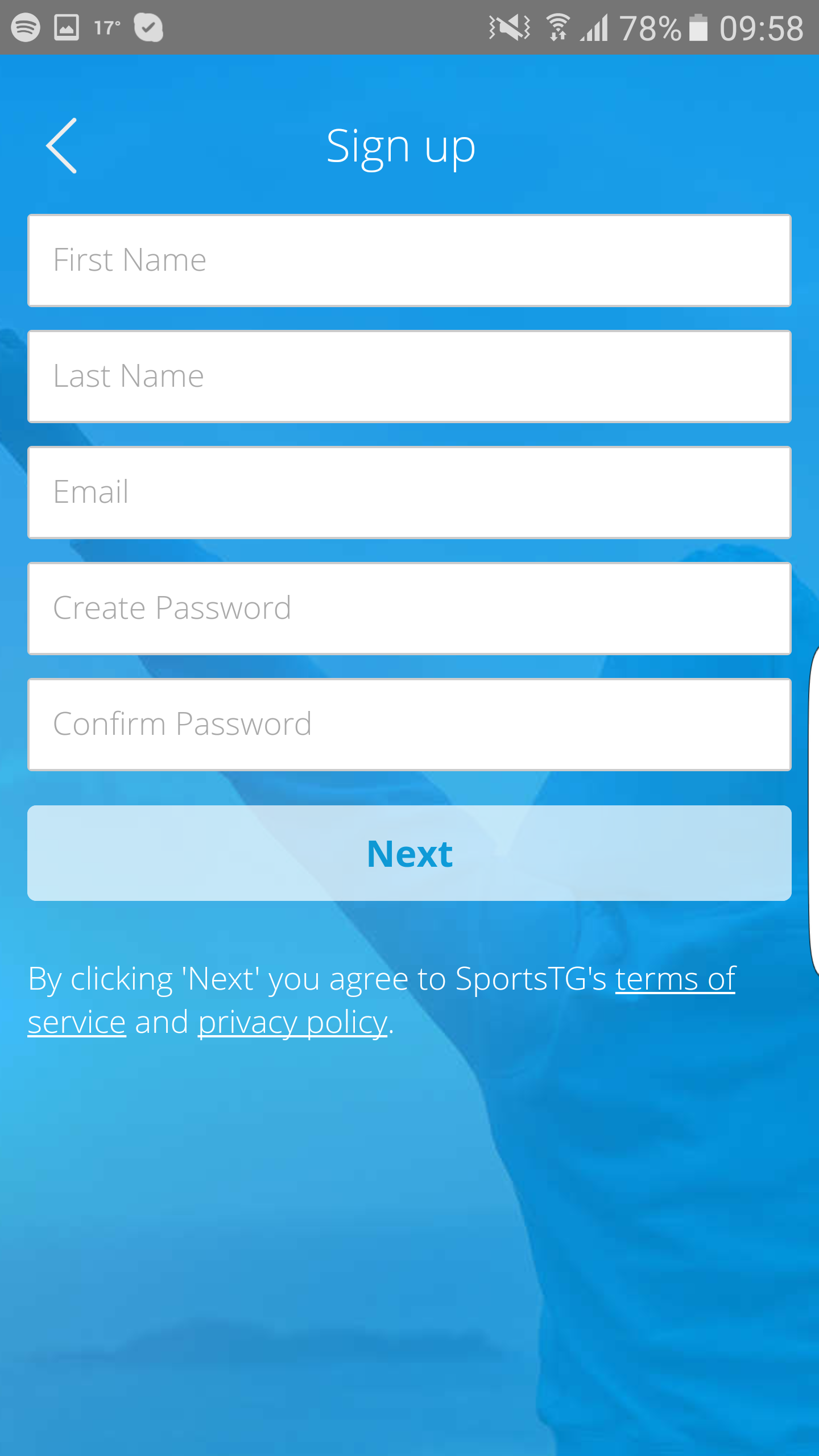Select the Confirm Password field
Viewport: 819px width, 1456px height.
pos(409,725)
